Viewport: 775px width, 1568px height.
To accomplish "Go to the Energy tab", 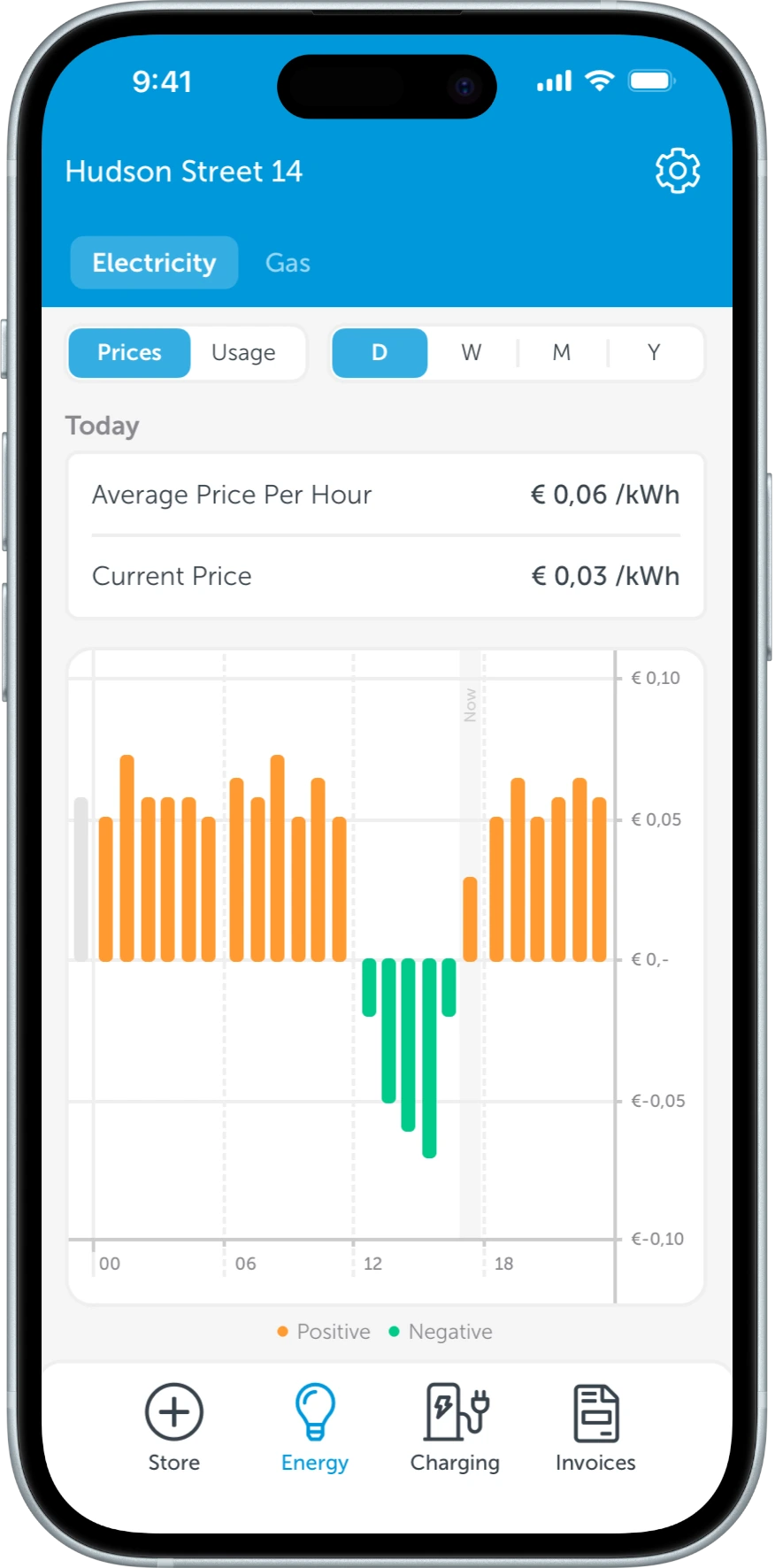I will [315, 1426].
